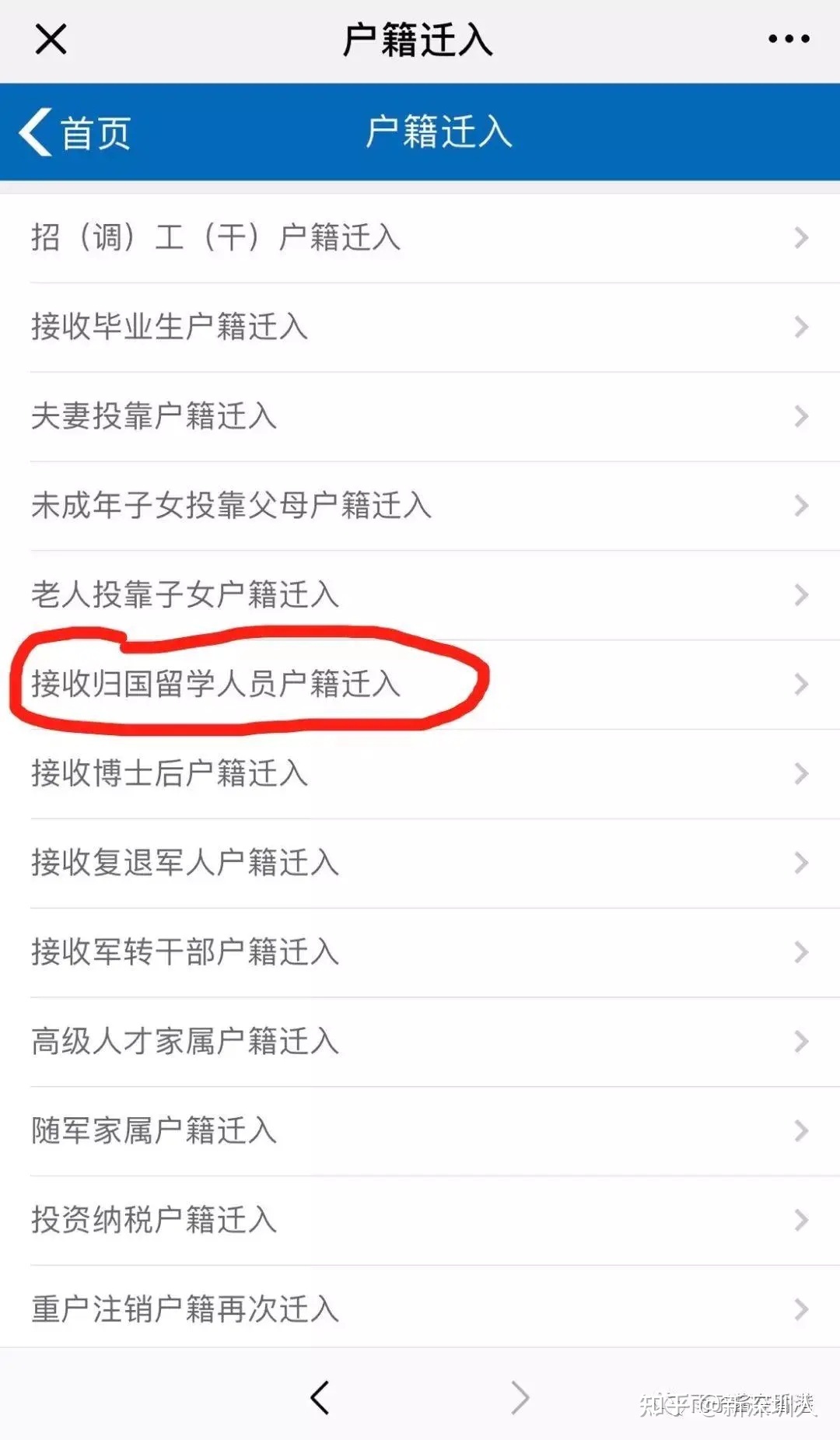Open 老人投靠子女户籍迁入
The width and height of the screenshot is (840, 1440).
point(420,596)
